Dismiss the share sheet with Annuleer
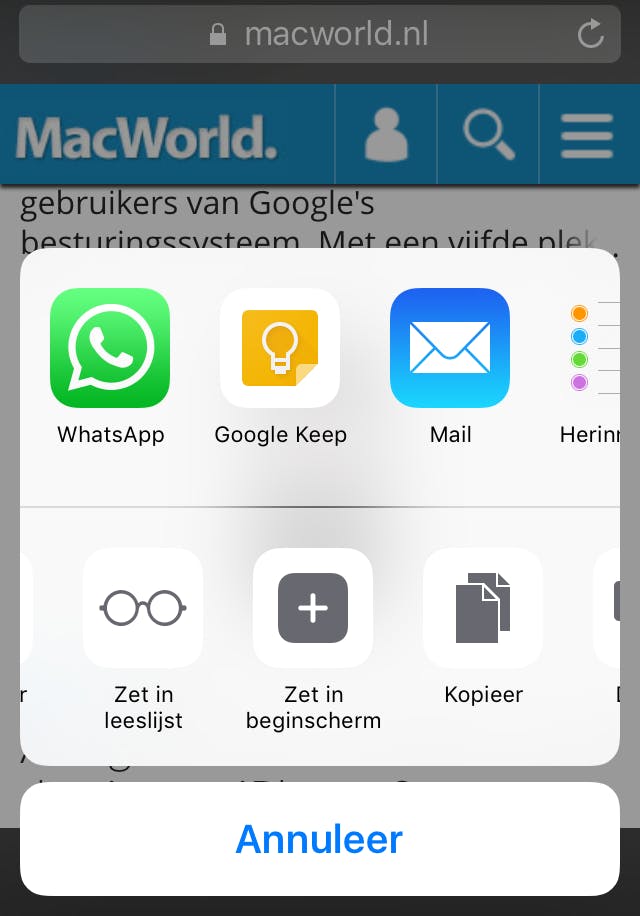Image resolution: width=640 pixels, height=916 pixels. click(x=320, y=839)
